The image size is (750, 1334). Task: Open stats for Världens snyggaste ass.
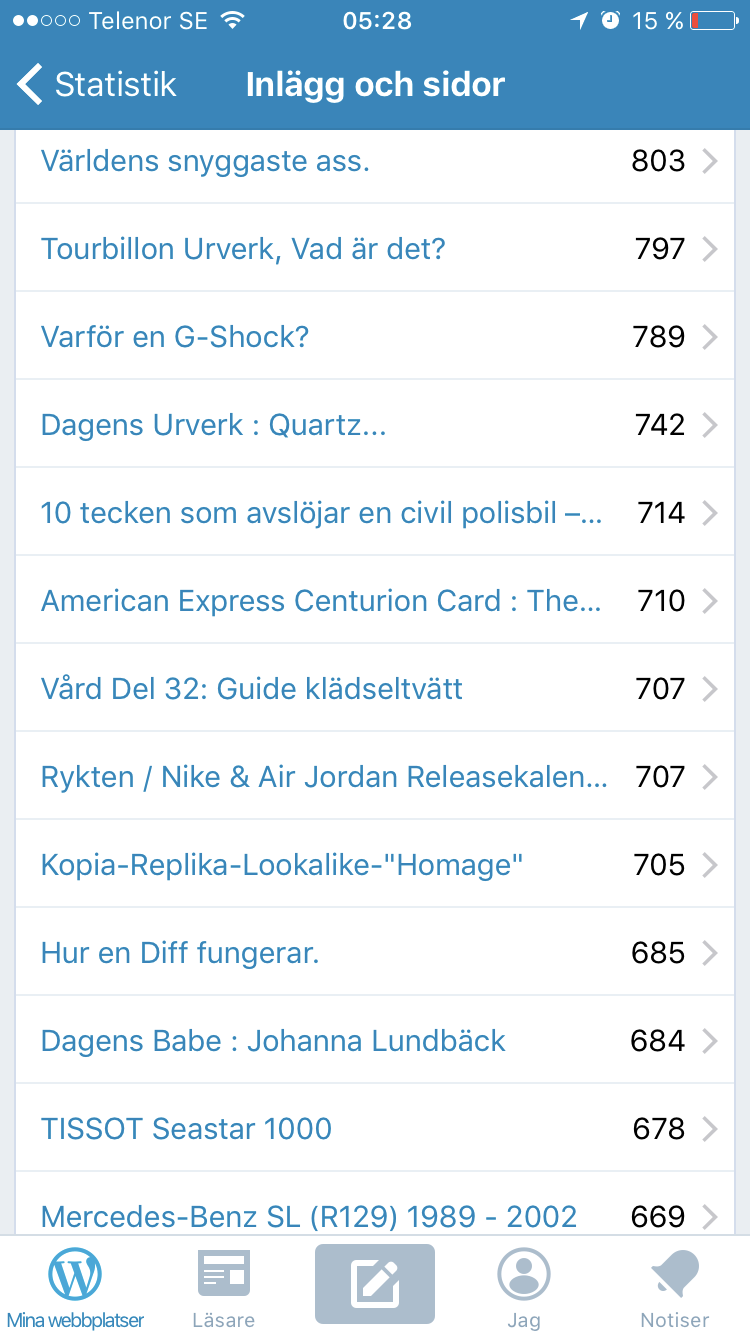pos(375,160)
